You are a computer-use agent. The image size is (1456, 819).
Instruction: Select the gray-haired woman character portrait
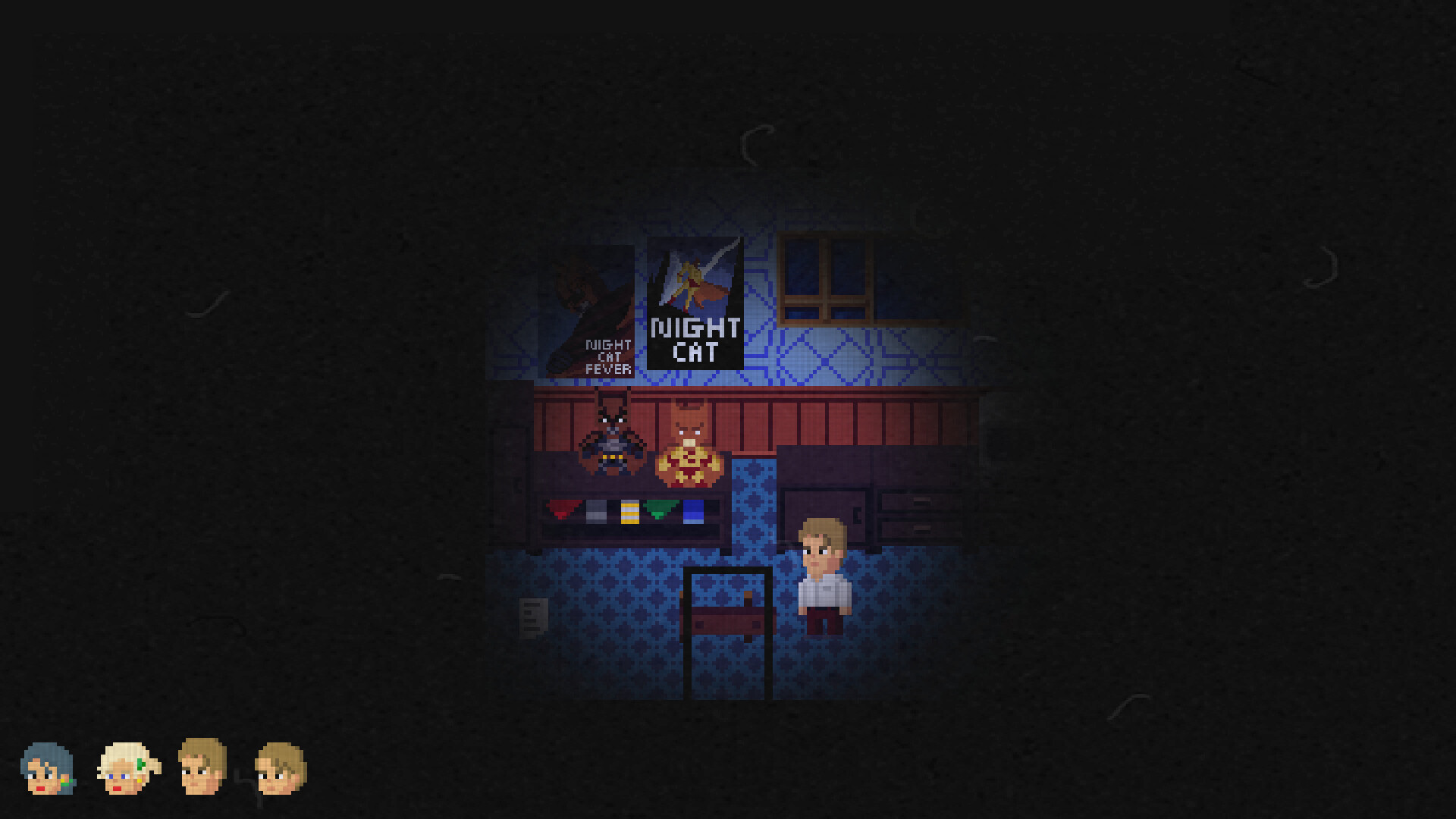48,768
